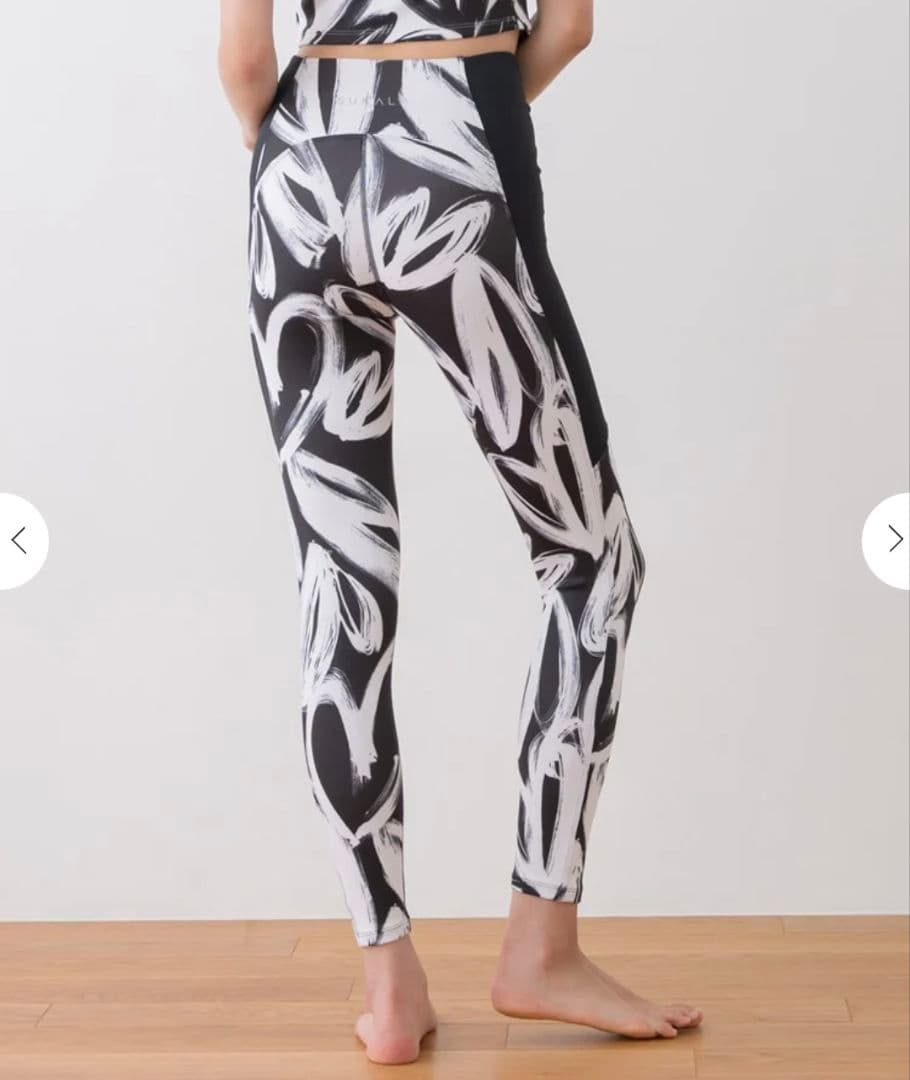The width and height of the screenshot is (910, 1080).
Task: Go to the previous product photo
Action: (x=19, y=541)
